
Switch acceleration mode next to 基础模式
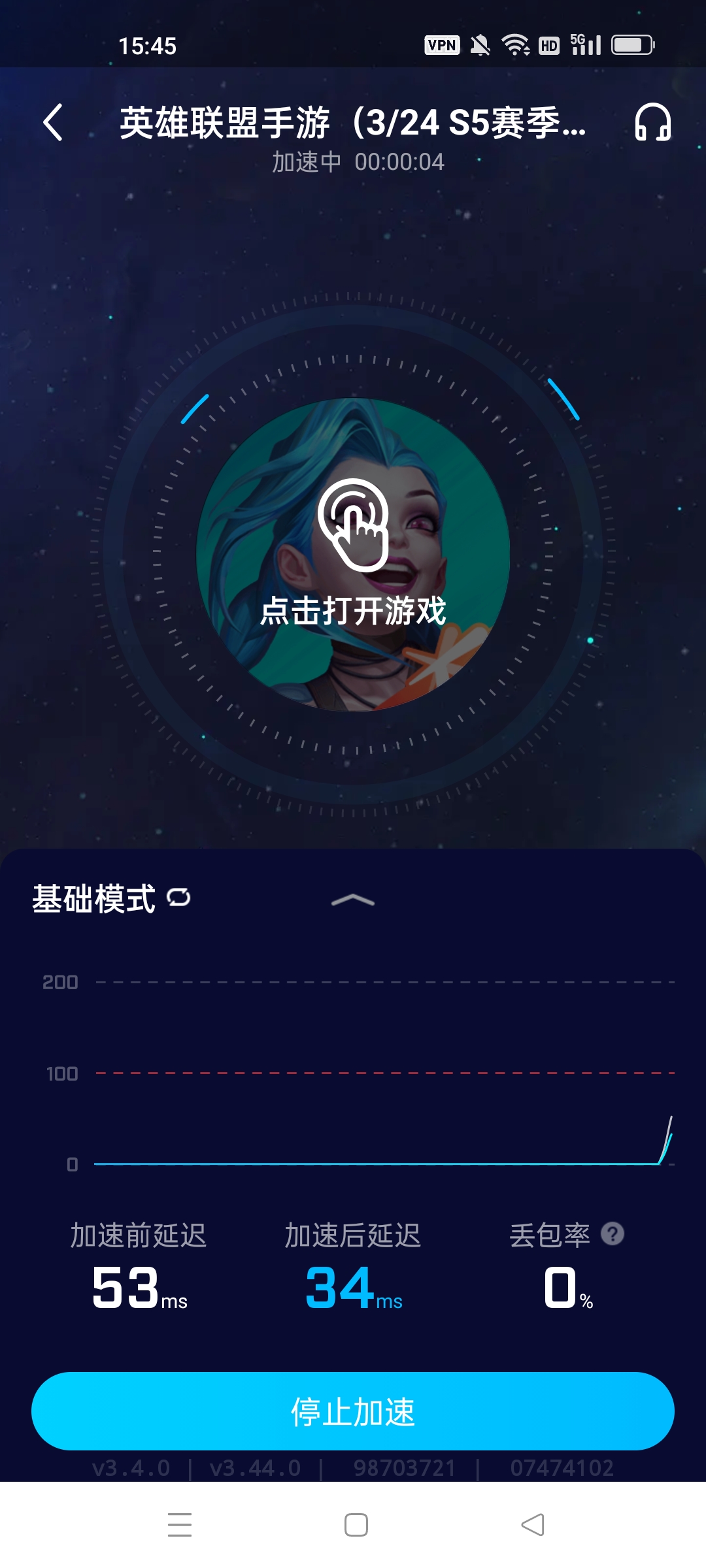[178, 898]
